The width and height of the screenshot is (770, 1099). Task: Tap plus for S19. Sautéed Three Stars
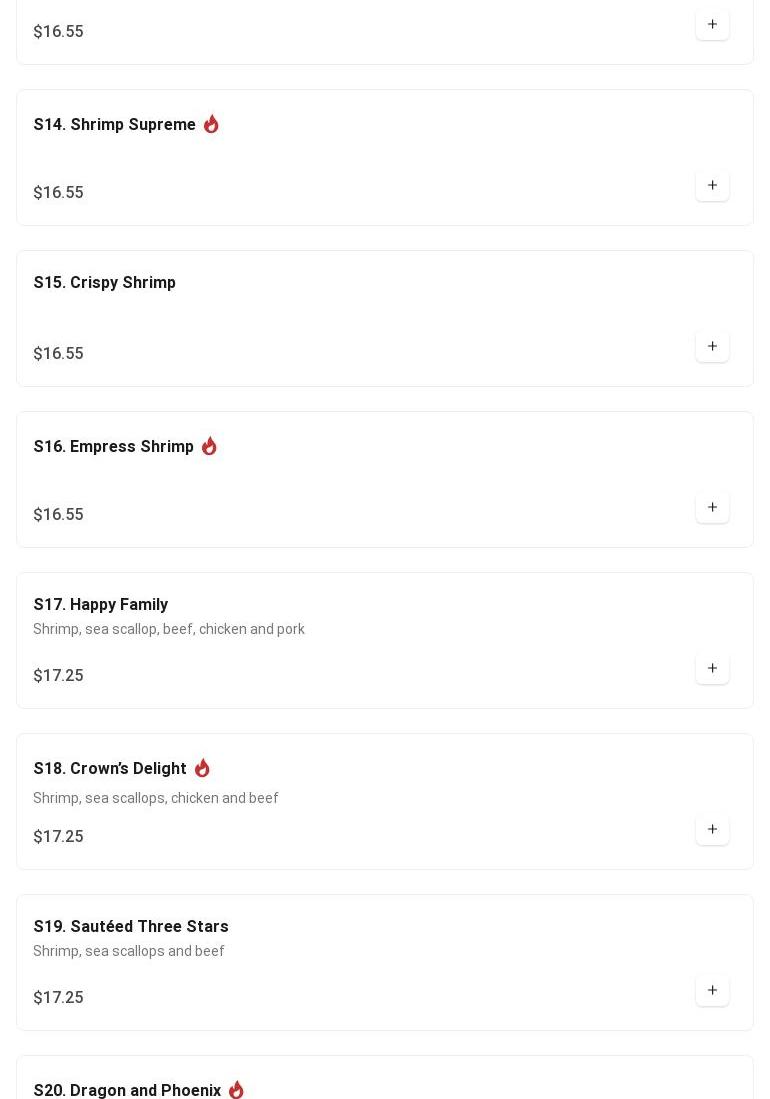712,991
